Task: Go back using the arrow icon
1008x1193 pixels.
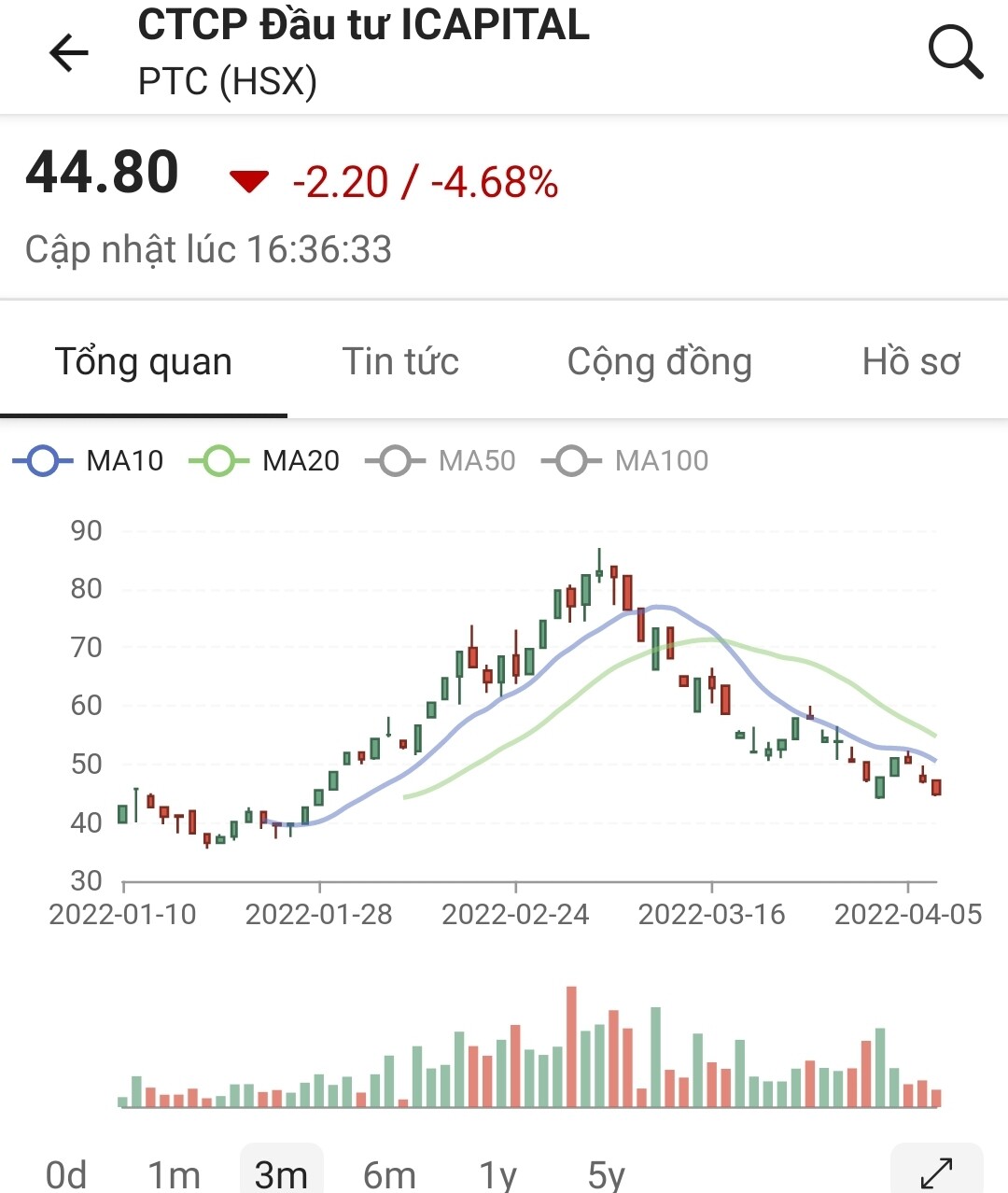Action: point(68,52)
